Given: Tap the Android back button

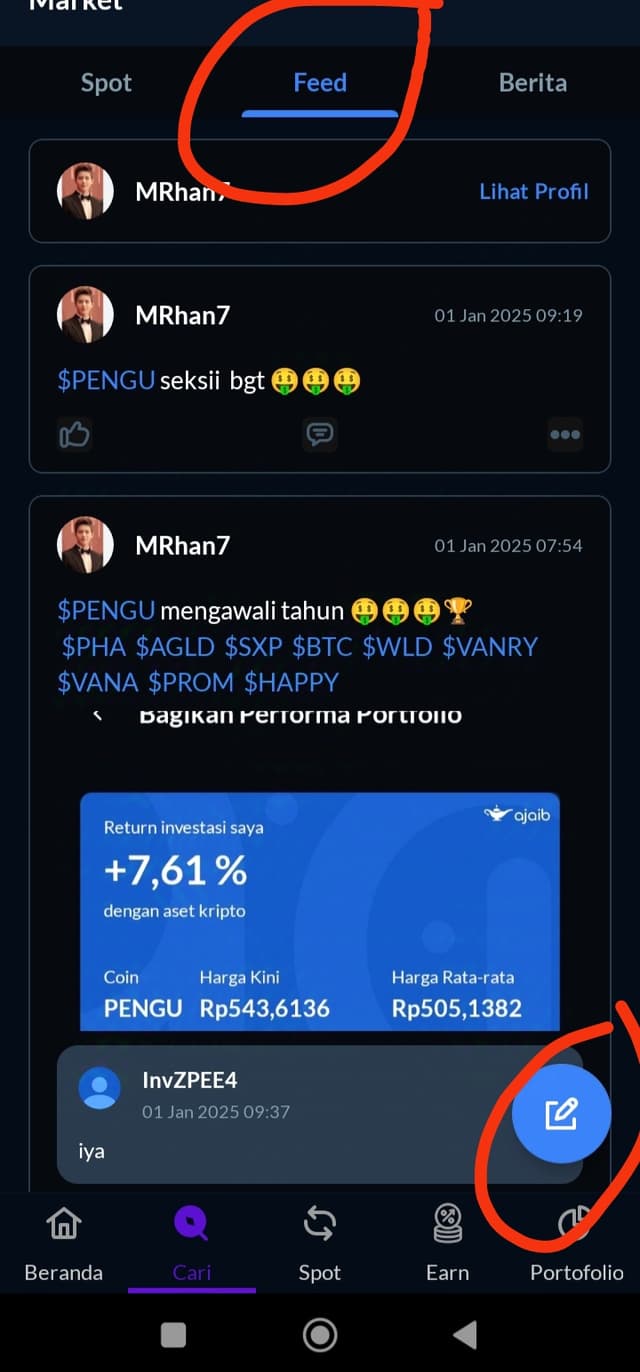Looking at the screenshot, I should (464, 1334).
